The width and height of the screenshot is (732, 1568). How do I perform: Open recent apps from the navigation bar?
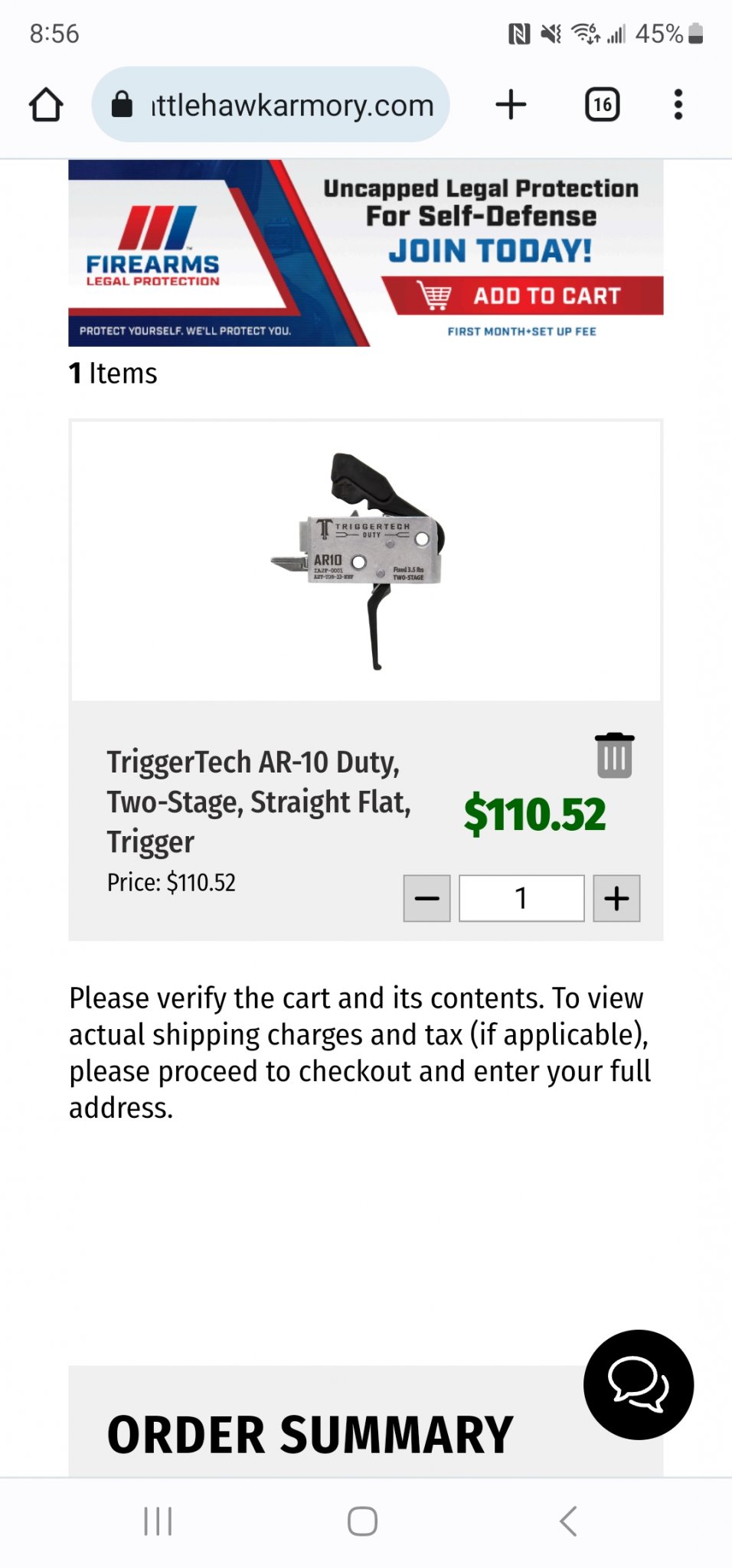coord(158,1521)
